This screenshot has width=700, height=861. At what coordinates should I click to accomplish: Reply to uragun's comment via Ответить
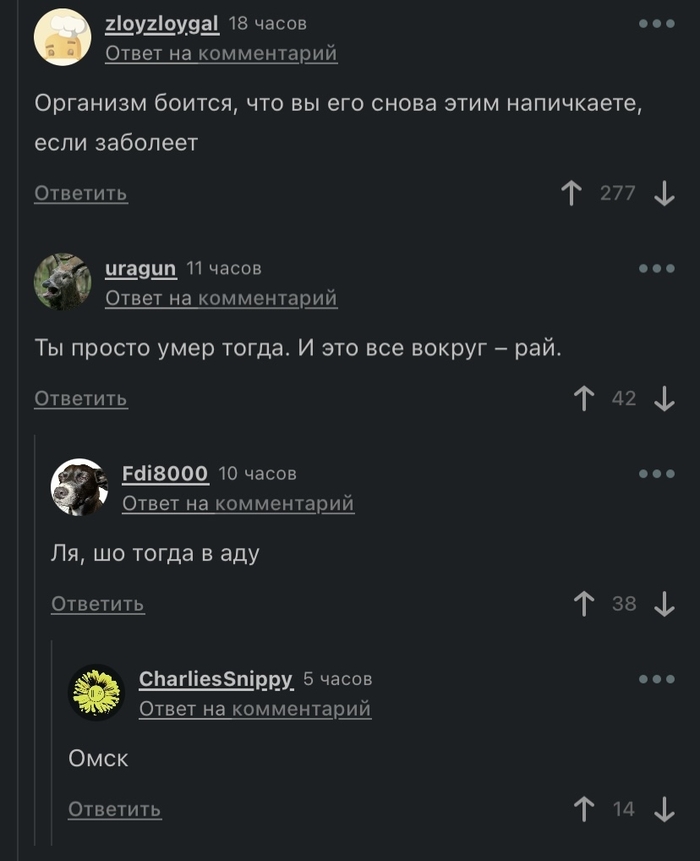click(x=81, y=398)
